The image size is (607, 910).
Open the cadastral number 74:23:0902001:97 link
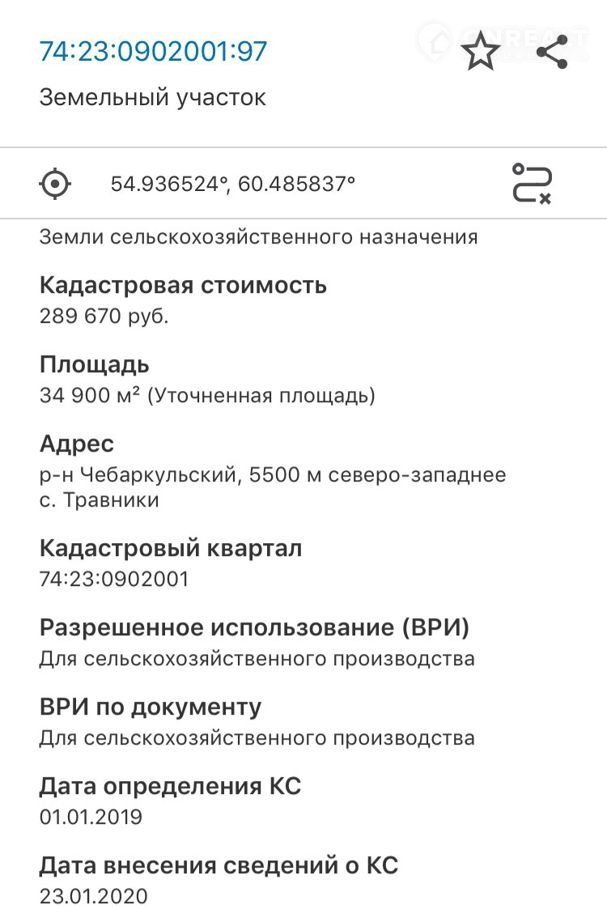coord(153,51)
